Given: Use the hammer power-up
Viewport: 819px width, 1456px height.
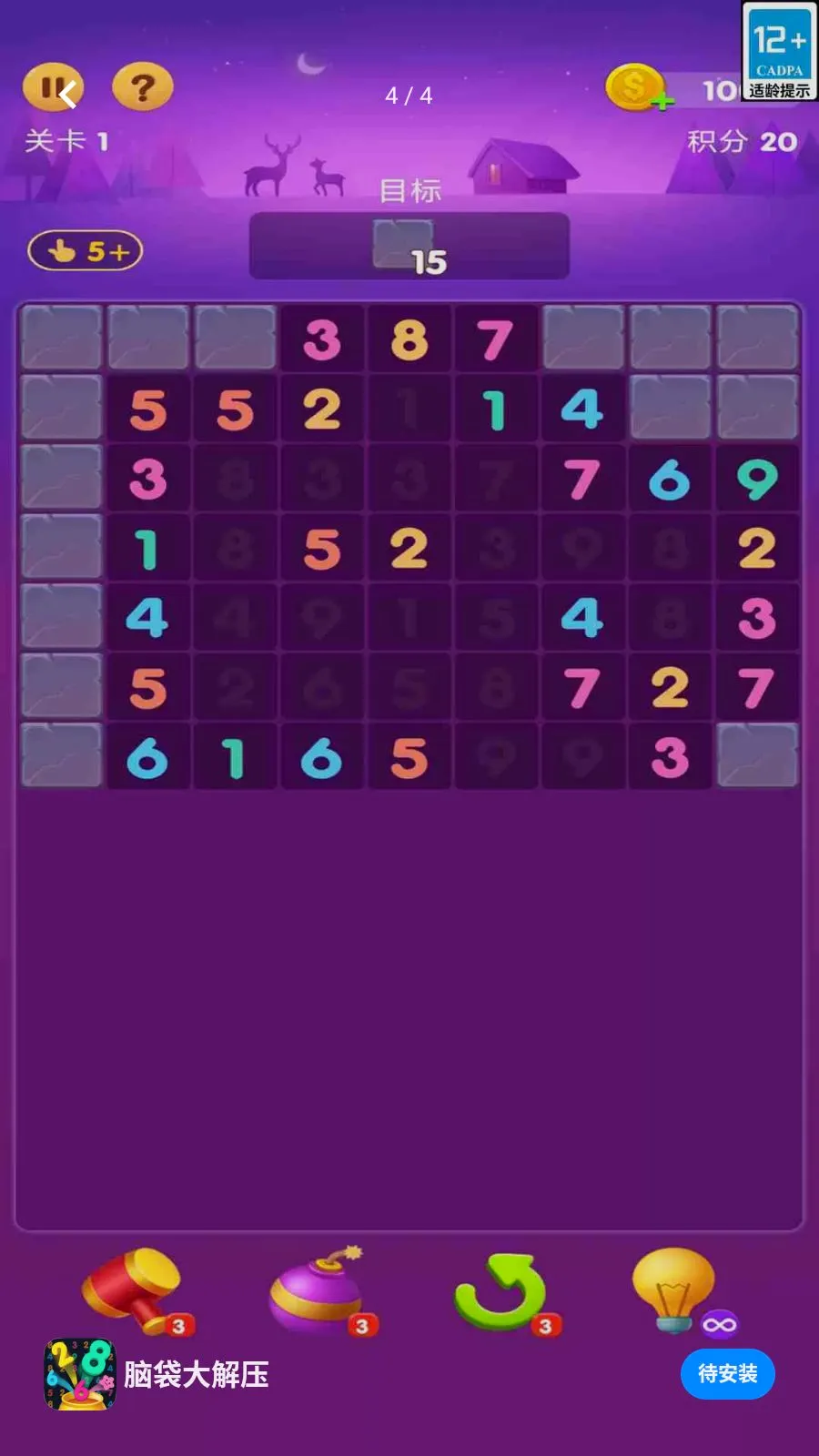Looking at the screenshot, I should [136, 1290].
